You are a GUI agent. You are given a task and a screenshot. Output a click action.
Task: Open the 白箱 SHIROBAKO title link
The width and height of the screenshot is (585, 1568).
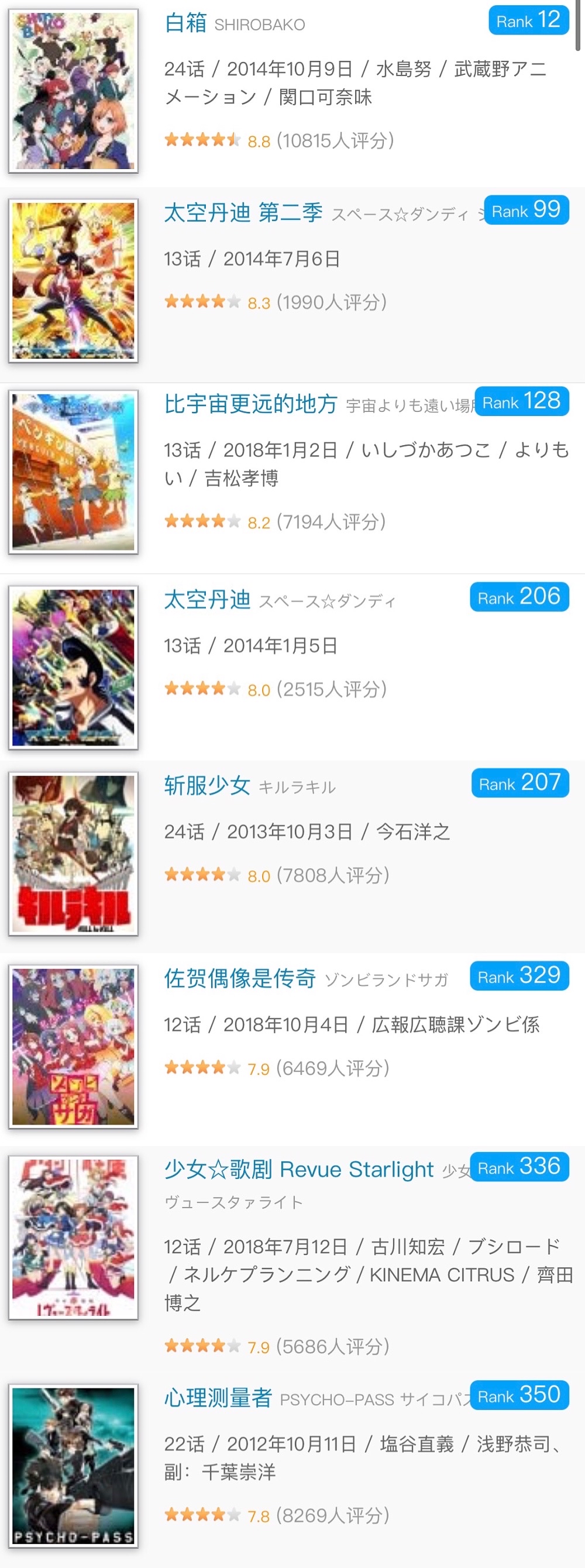tap(185, 22)
